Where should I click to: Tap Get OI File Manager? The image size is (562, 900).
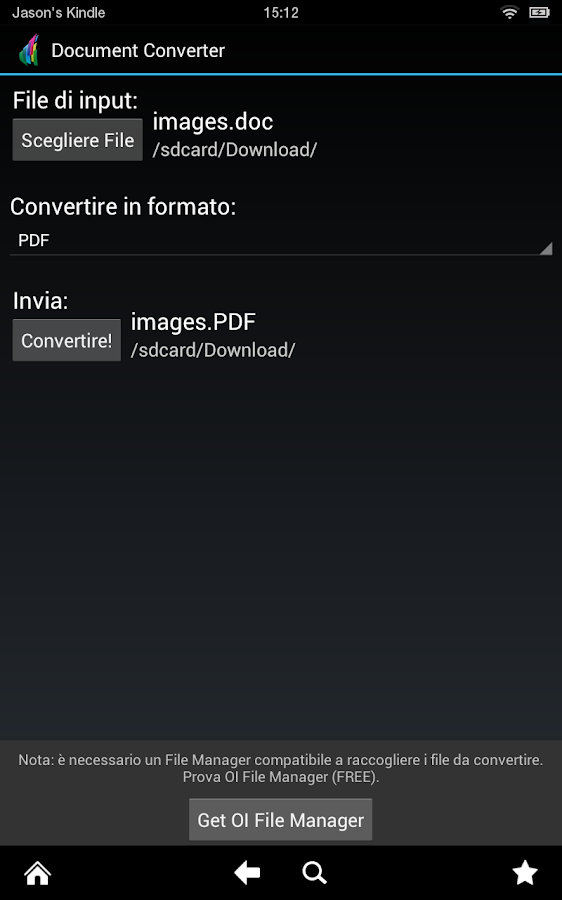(281, 820)
